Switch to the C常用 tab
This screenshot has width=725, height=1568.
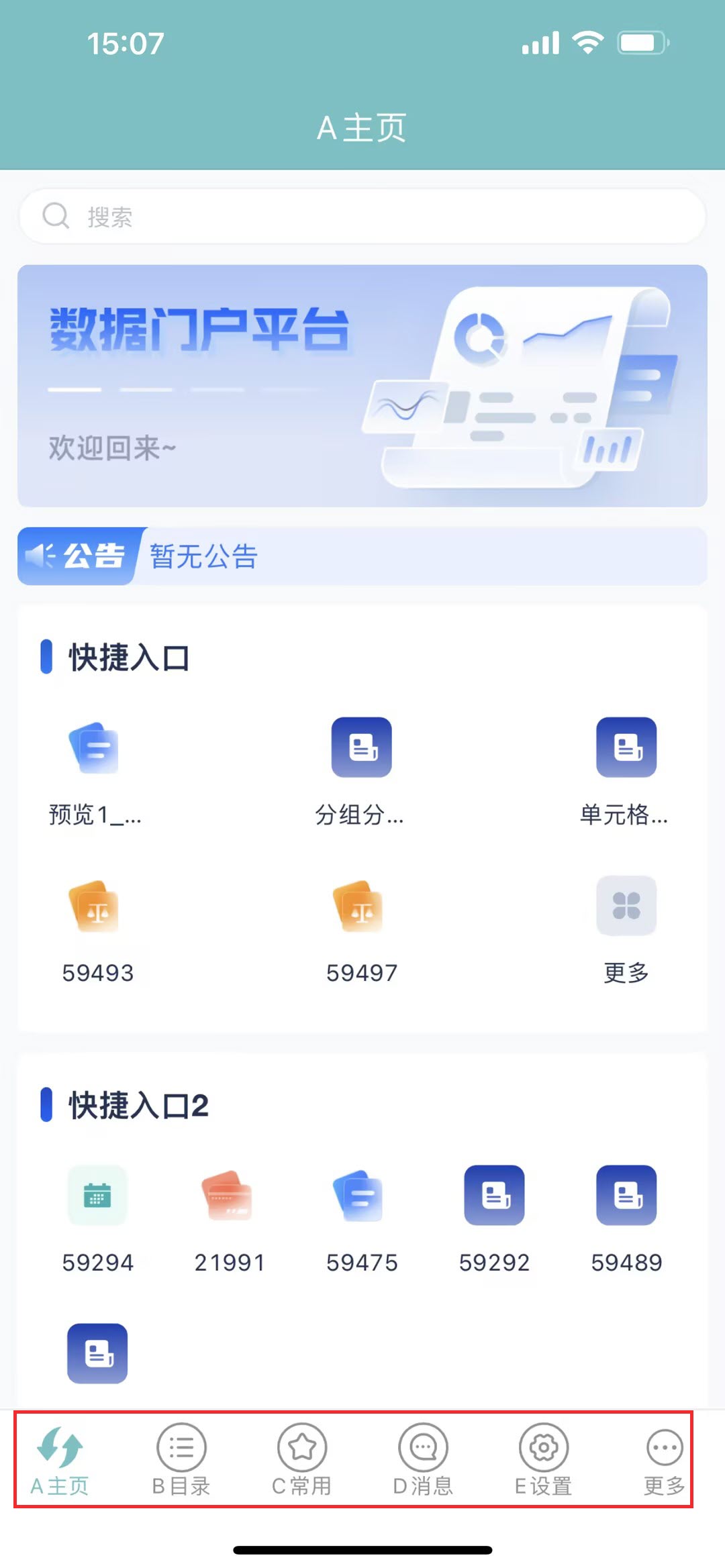click(302, 1460)
